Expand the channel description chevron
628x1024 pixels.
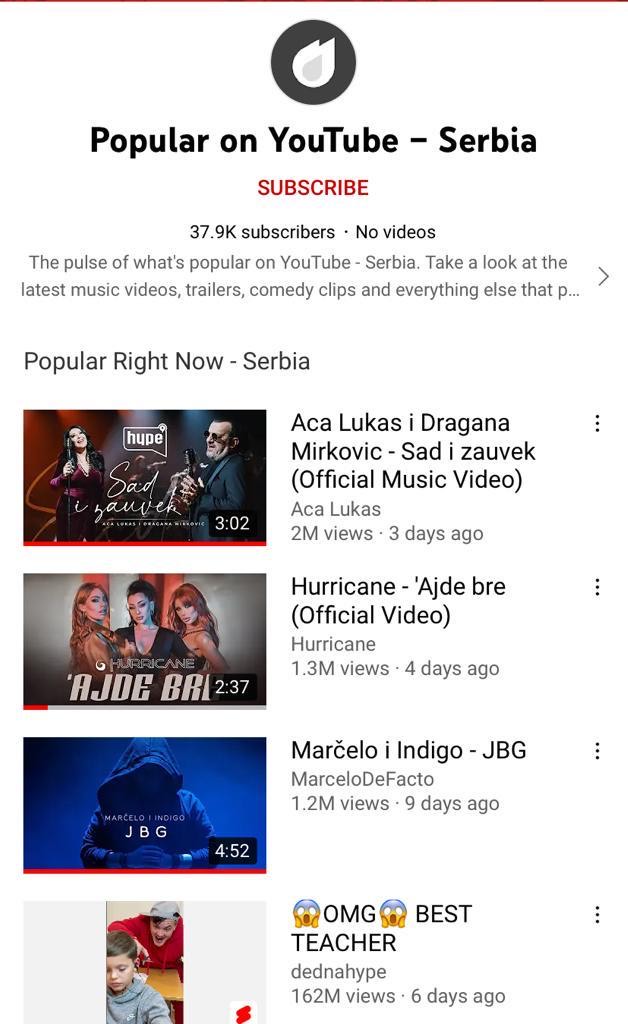click(603, 277)
